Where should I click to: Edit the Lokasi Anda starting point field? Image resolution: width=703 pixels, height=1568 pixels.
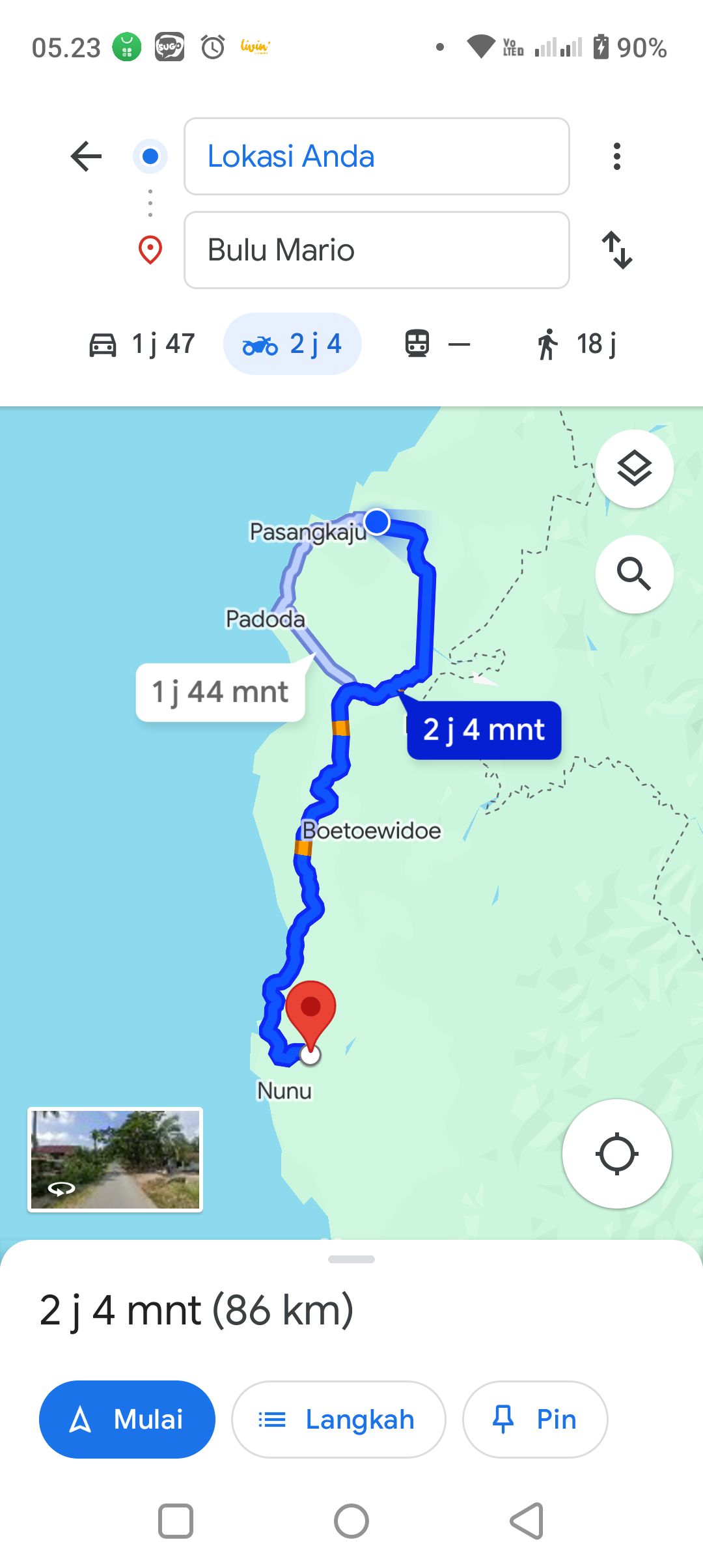click(377, 156)
